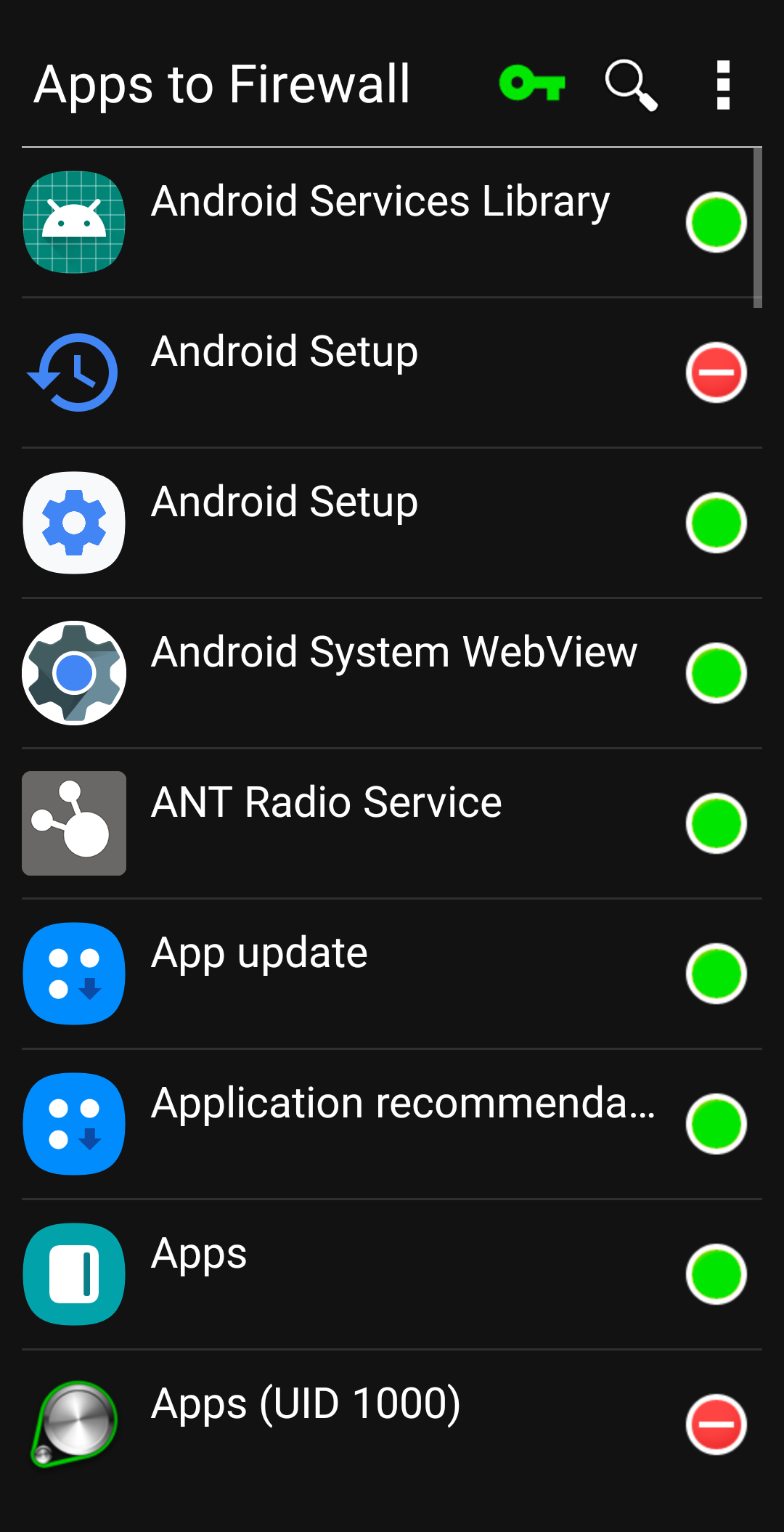Open the search magnifier
784x1532 pixels.
tap(631, 85)
